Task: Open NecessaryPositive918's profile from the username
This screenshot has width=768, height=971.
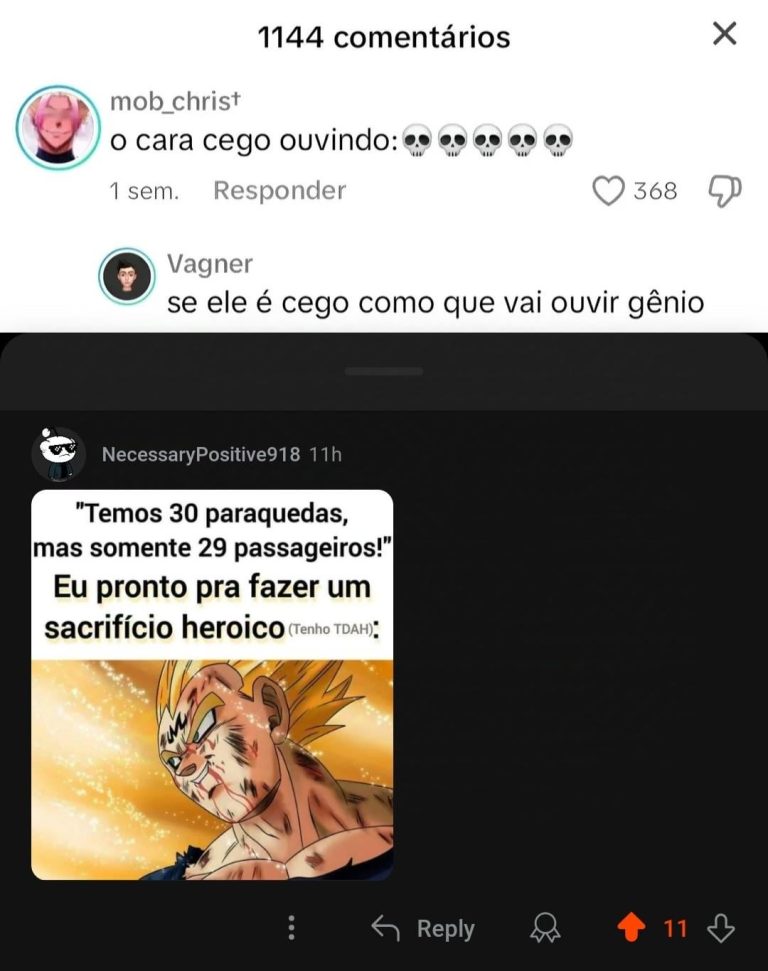Action: pos(200,454)
